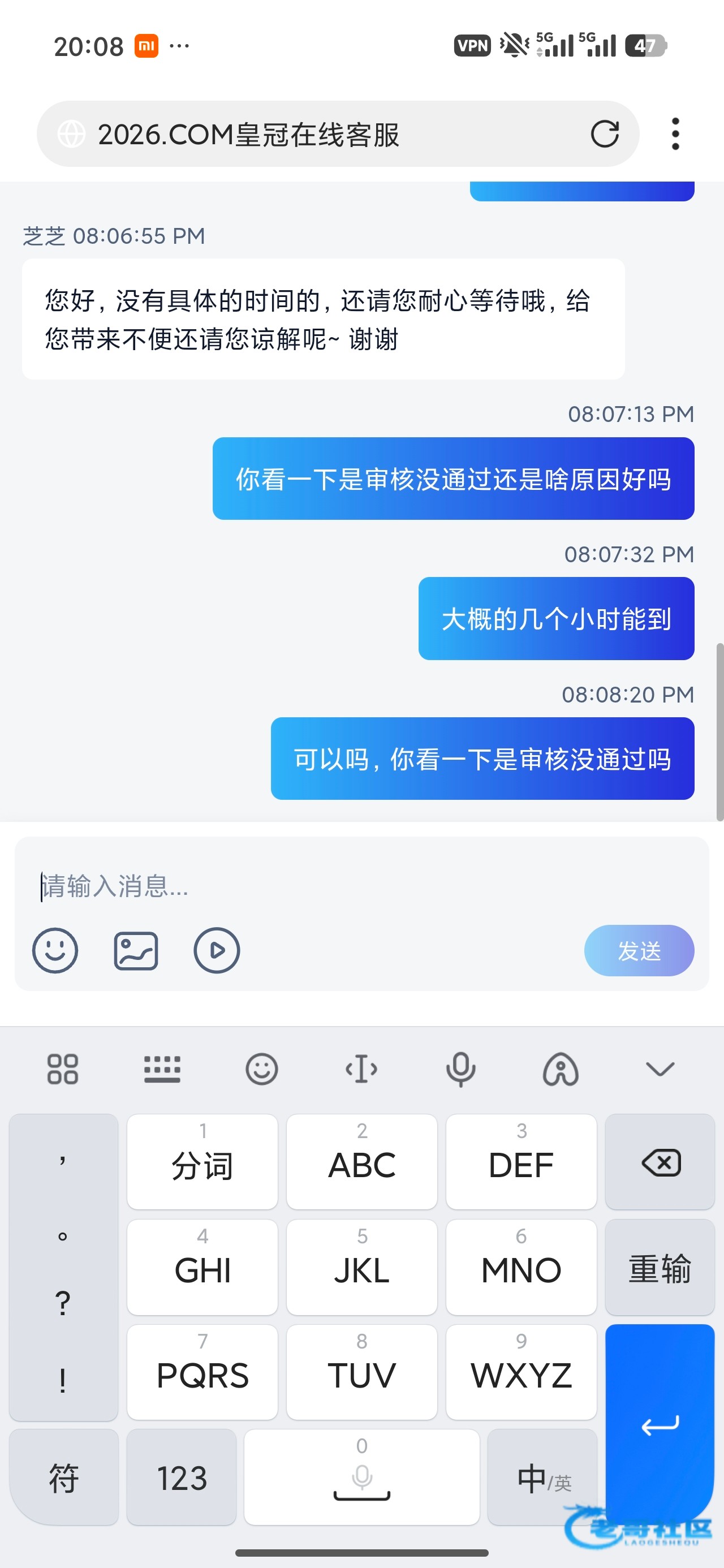Image resolution: width=724 pixels, height=1568 pixels.
Task: Switch keyboard layout via keyboard icon
Action: [x=162, y=1069]
